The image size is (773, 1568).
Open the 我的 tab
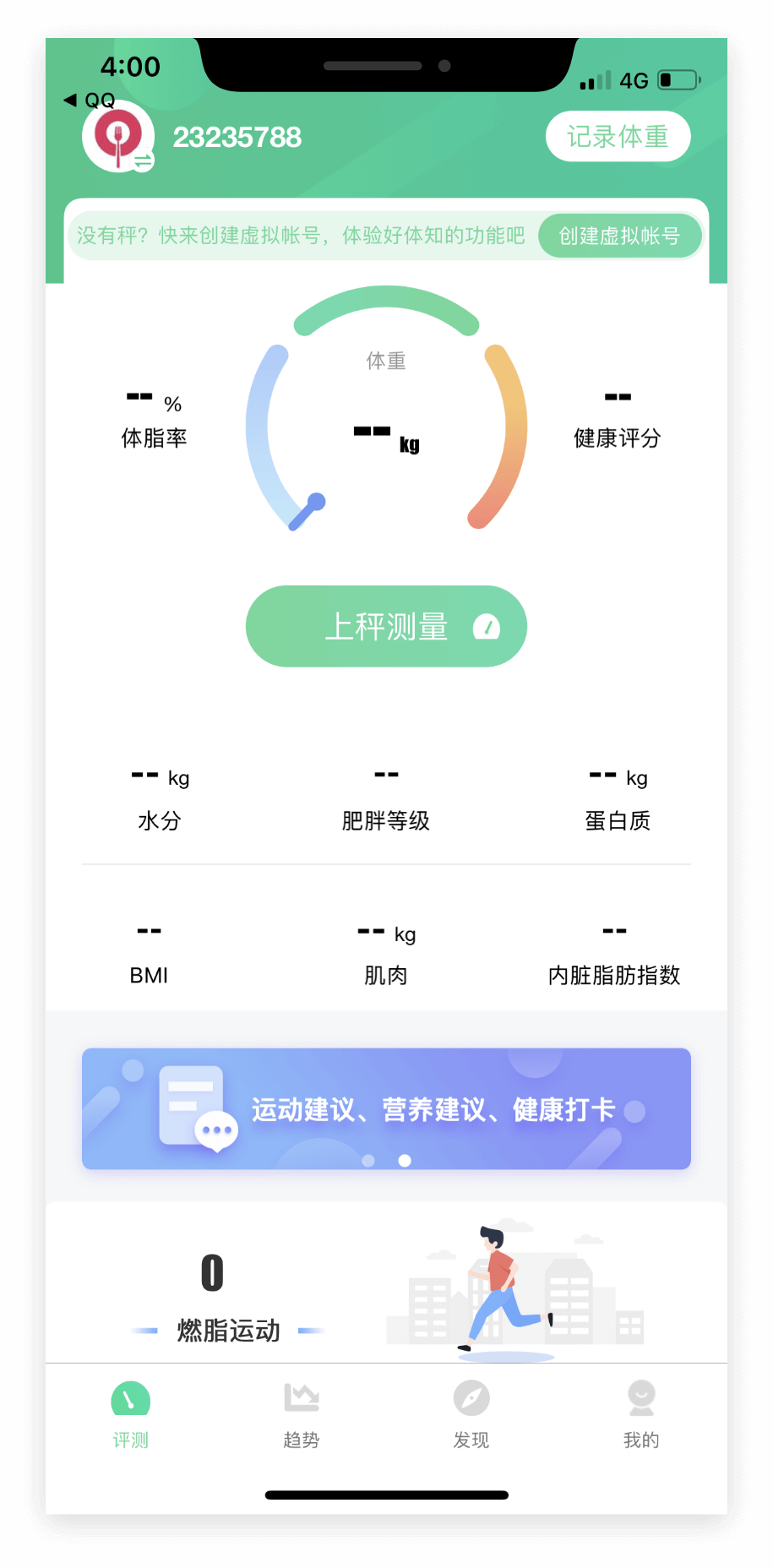[x=641, y=1413]
